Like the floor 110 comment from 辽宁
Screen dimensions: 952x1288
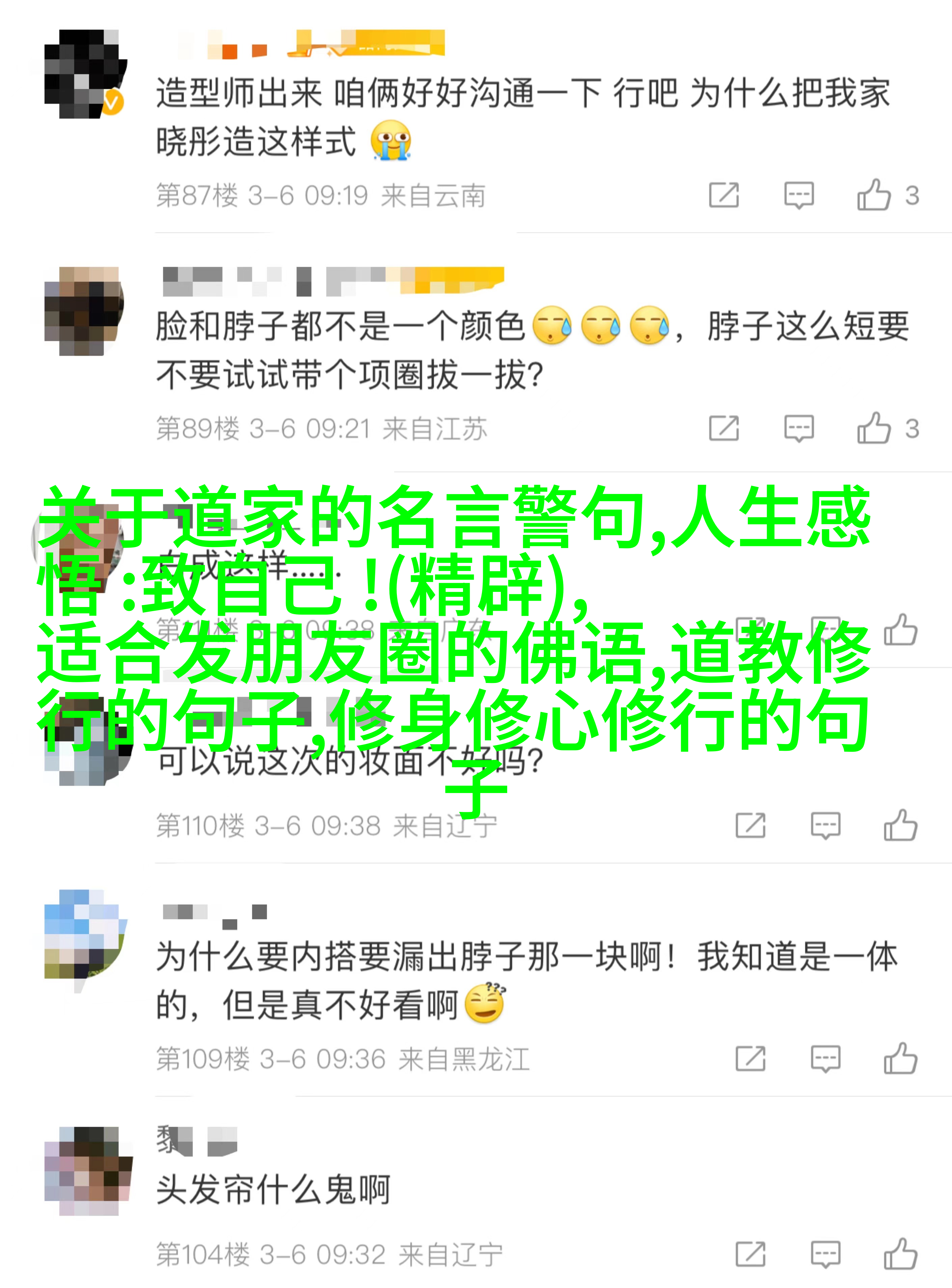click(901, 825)
